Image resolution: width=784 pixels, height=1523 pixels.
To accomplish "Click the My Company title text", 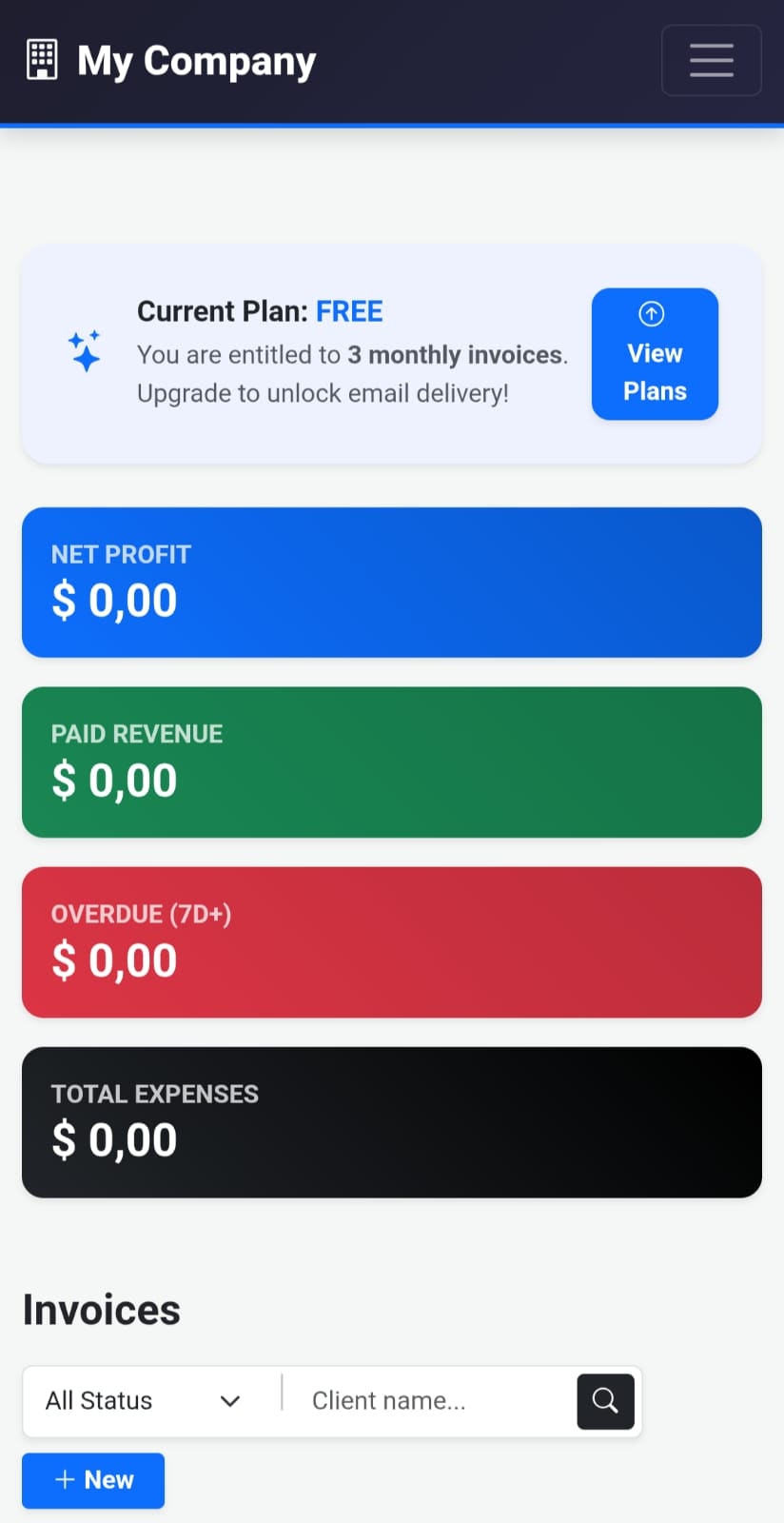I will (x=196, y=60).
